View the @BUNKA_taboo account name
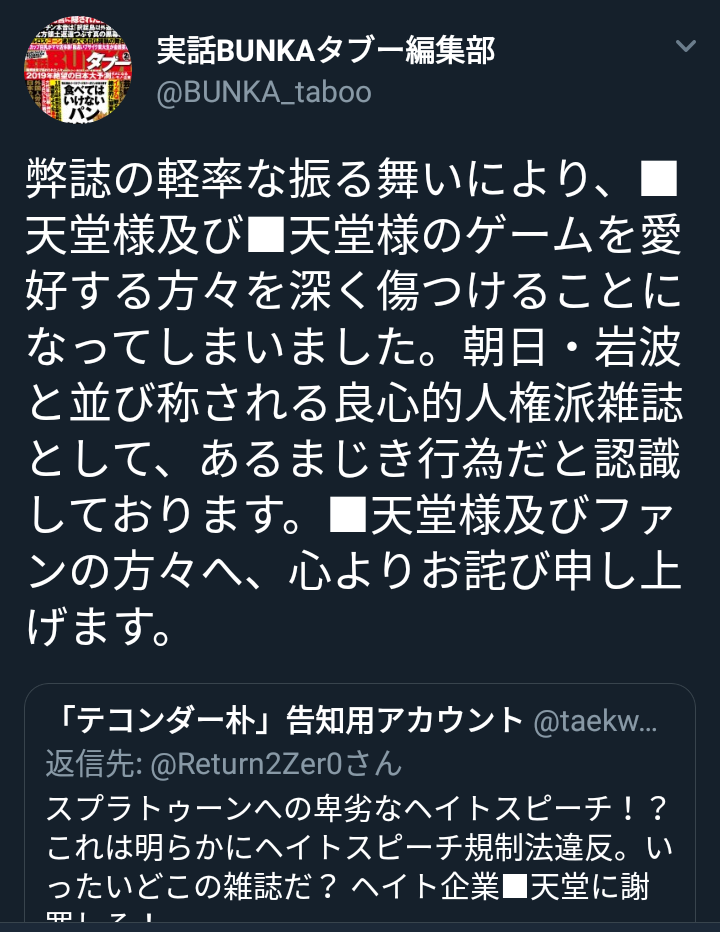Screen dimensions: 720x932 point(264,93)
